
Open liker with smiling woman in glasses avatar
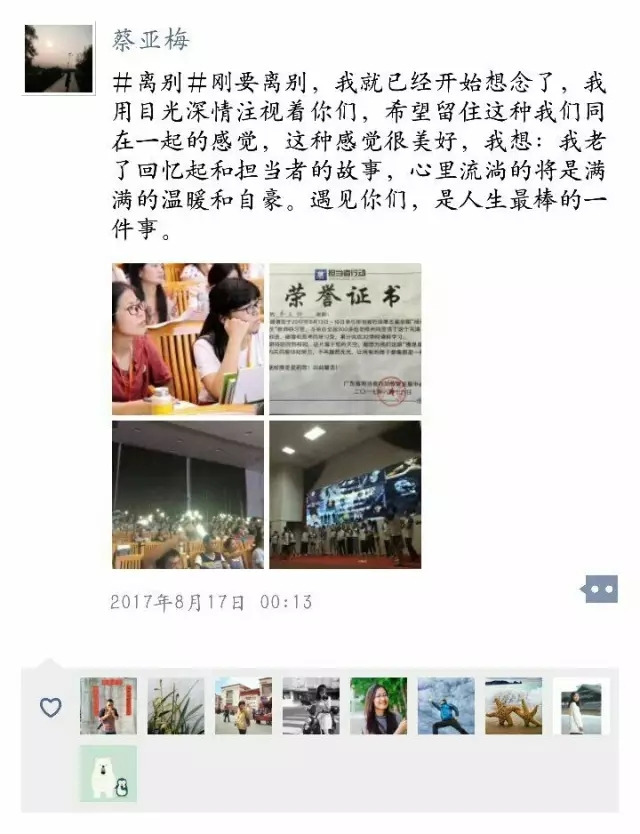pos(378,706)
